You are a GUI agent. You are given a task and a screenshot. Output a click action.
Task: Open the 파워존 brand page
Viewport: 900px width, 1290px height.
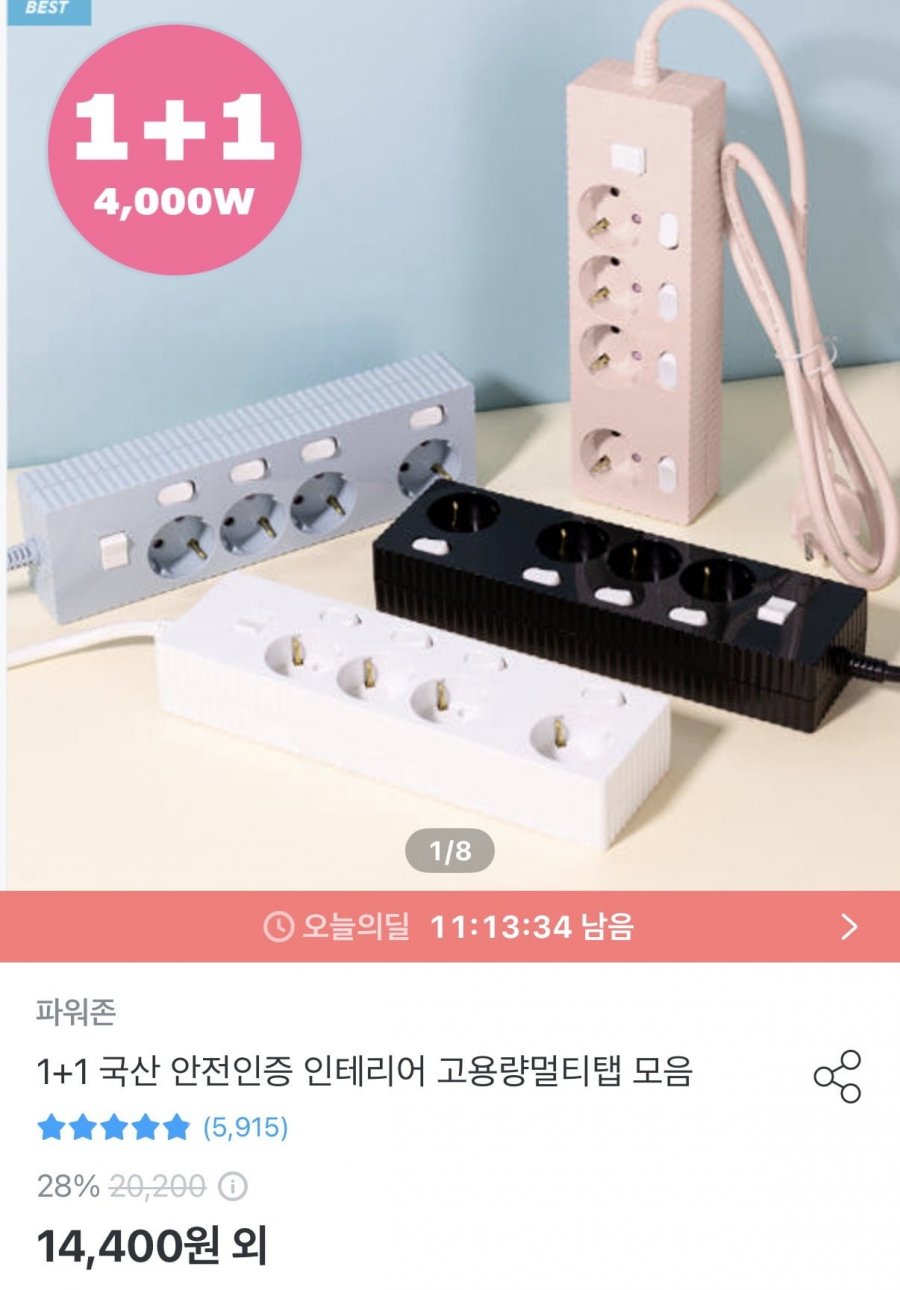76,1013
